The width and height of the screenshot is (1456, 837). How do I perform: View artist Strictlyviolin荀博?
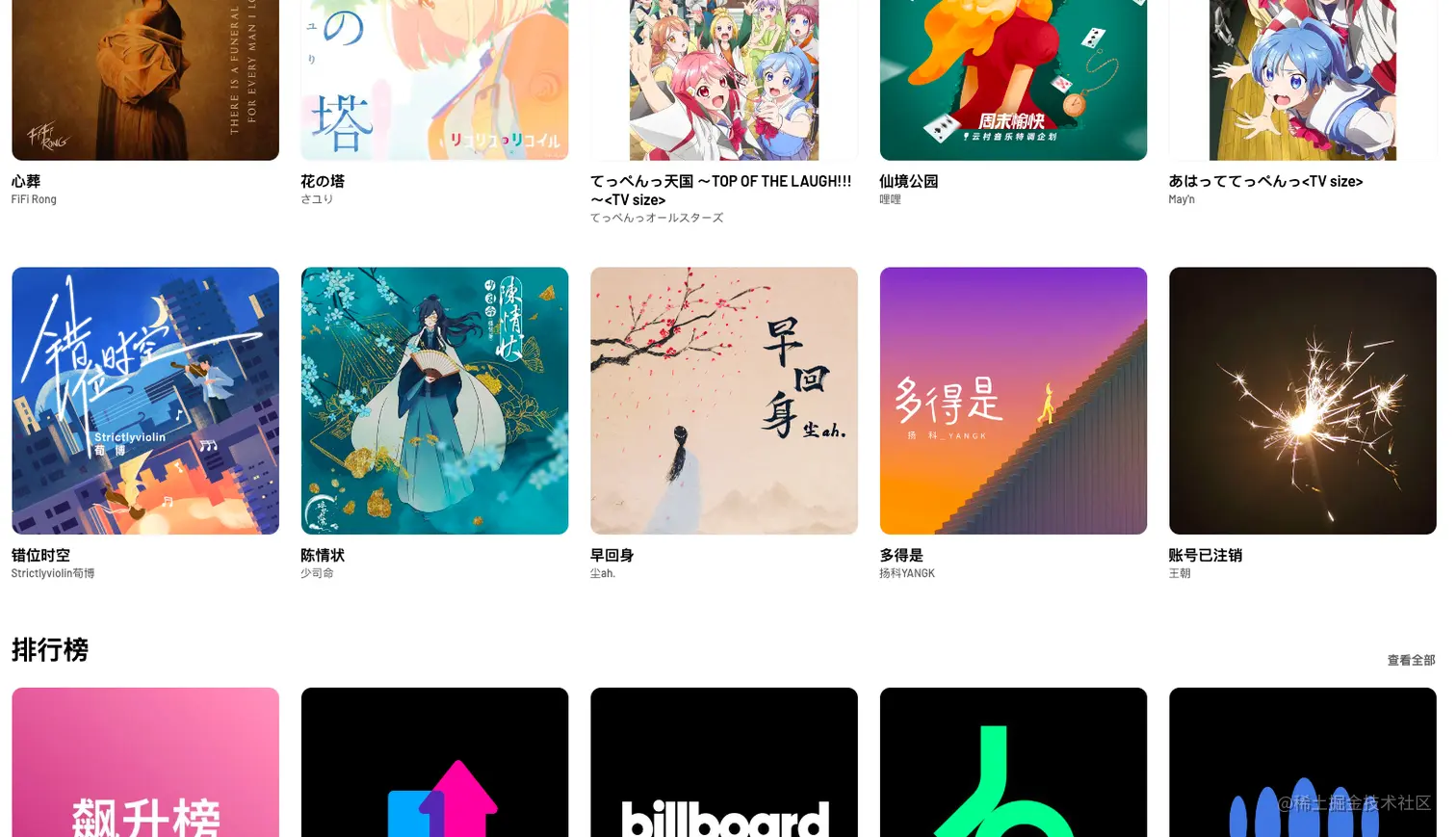[x=53, y=573]
